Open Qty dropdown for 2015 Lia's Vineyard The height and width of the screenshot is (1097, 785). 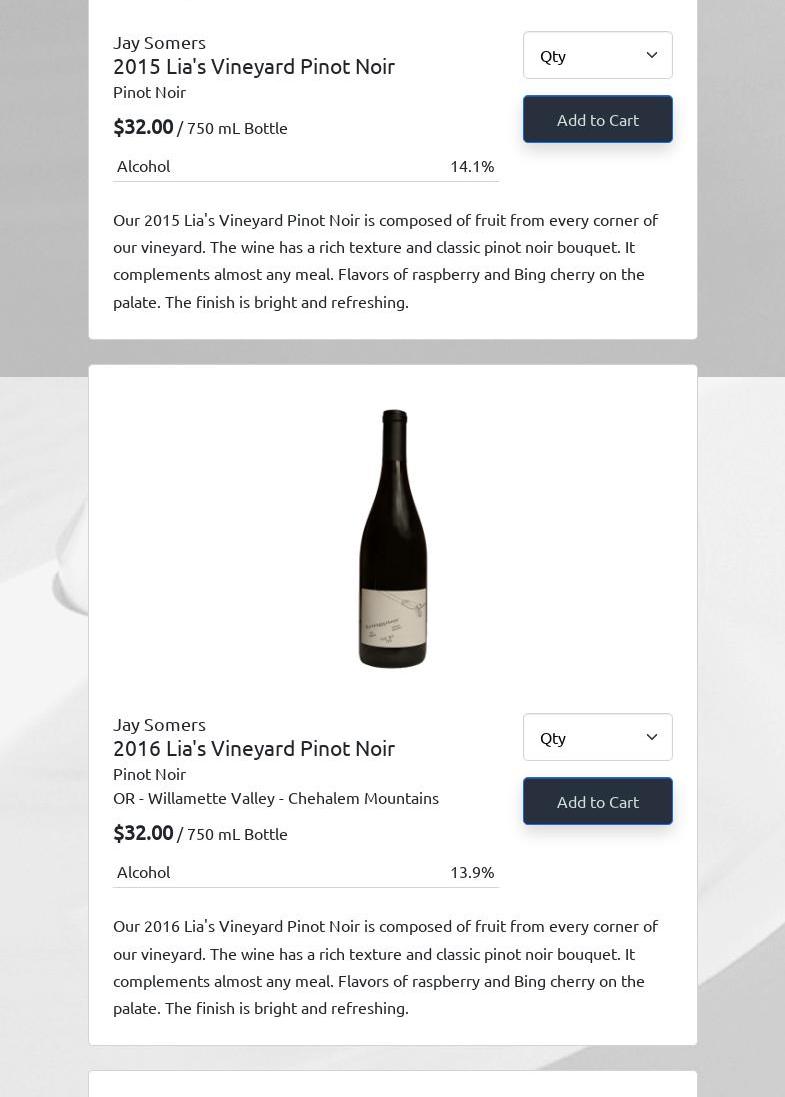pyautogui.click(x=597, y=55)
